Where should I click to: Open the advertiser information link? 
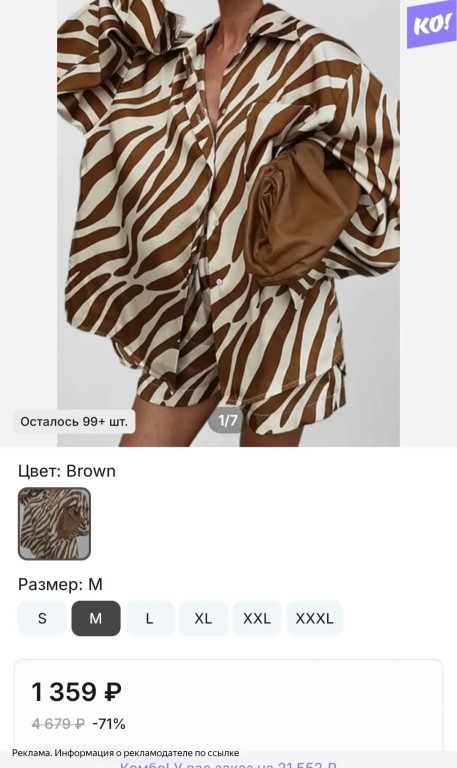tap(125, 753)
